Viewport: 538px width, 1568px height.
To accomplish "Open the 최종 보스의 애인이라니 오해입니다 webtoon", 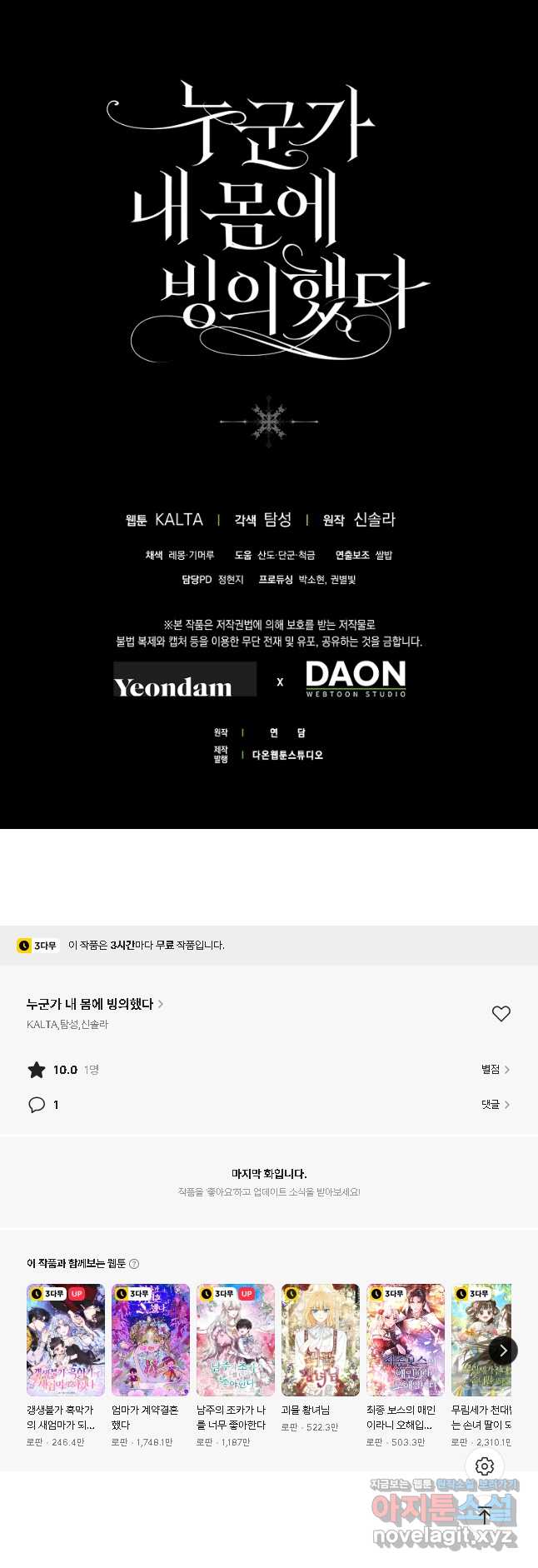I will point(406,1340).
